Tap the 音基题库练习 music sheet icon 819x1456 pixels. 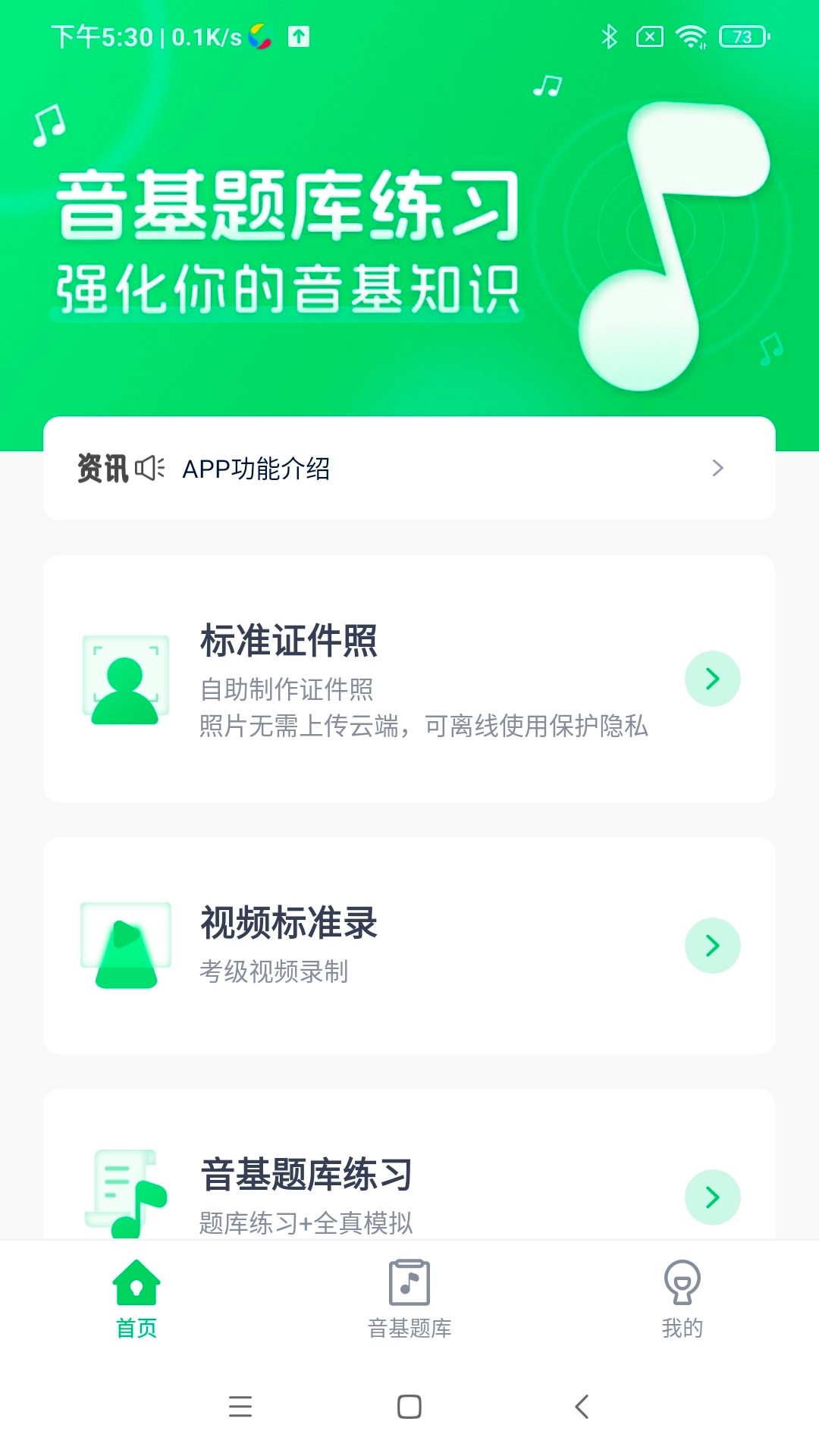(x=127, y=1197)
